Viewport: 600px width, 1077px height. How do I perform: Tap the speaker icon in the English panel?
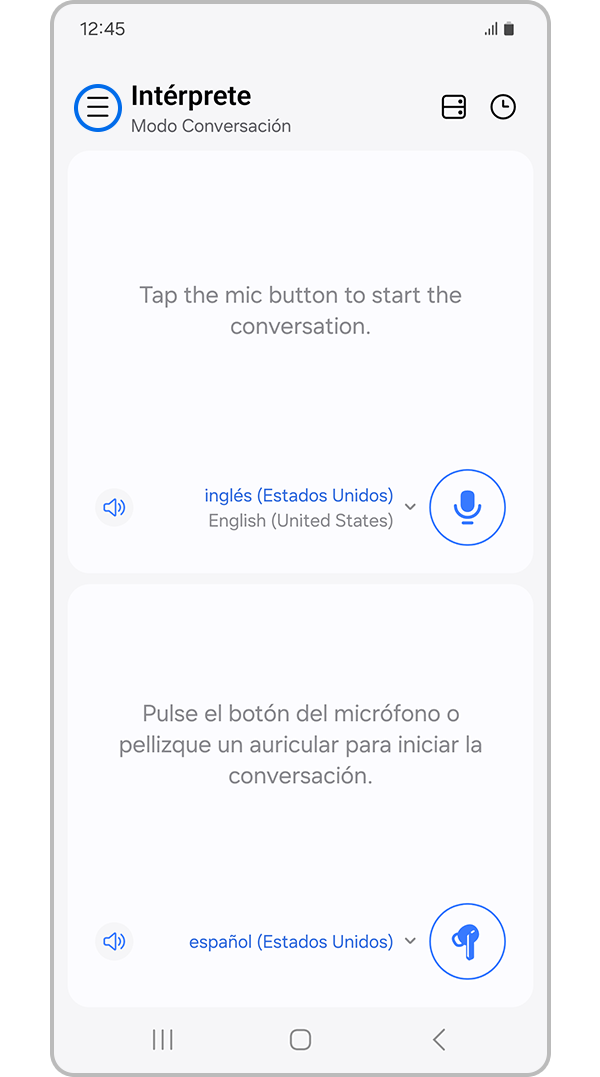tap(115, 507)
